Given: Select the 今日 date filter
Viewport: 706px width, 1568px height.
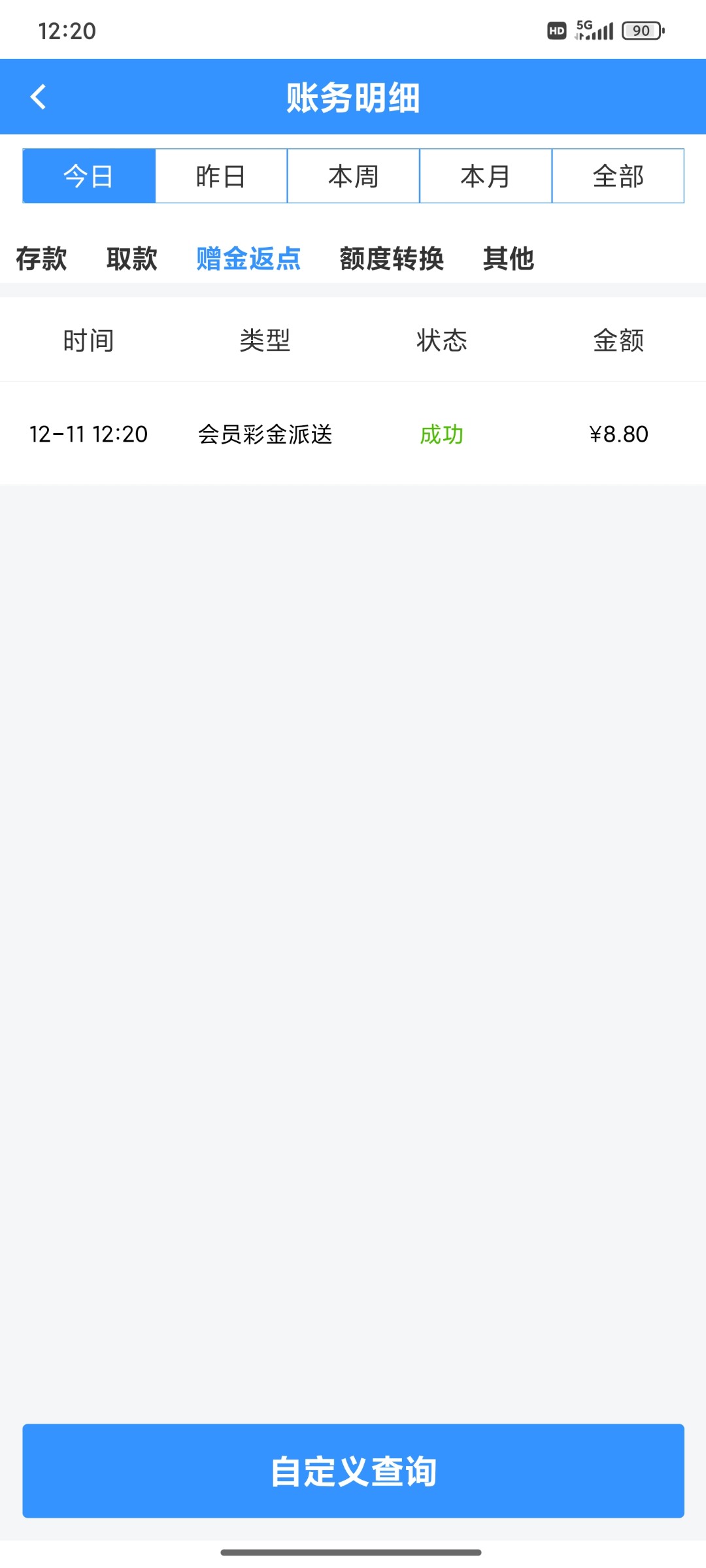Looking at the screenshot, I should [89, 176].
